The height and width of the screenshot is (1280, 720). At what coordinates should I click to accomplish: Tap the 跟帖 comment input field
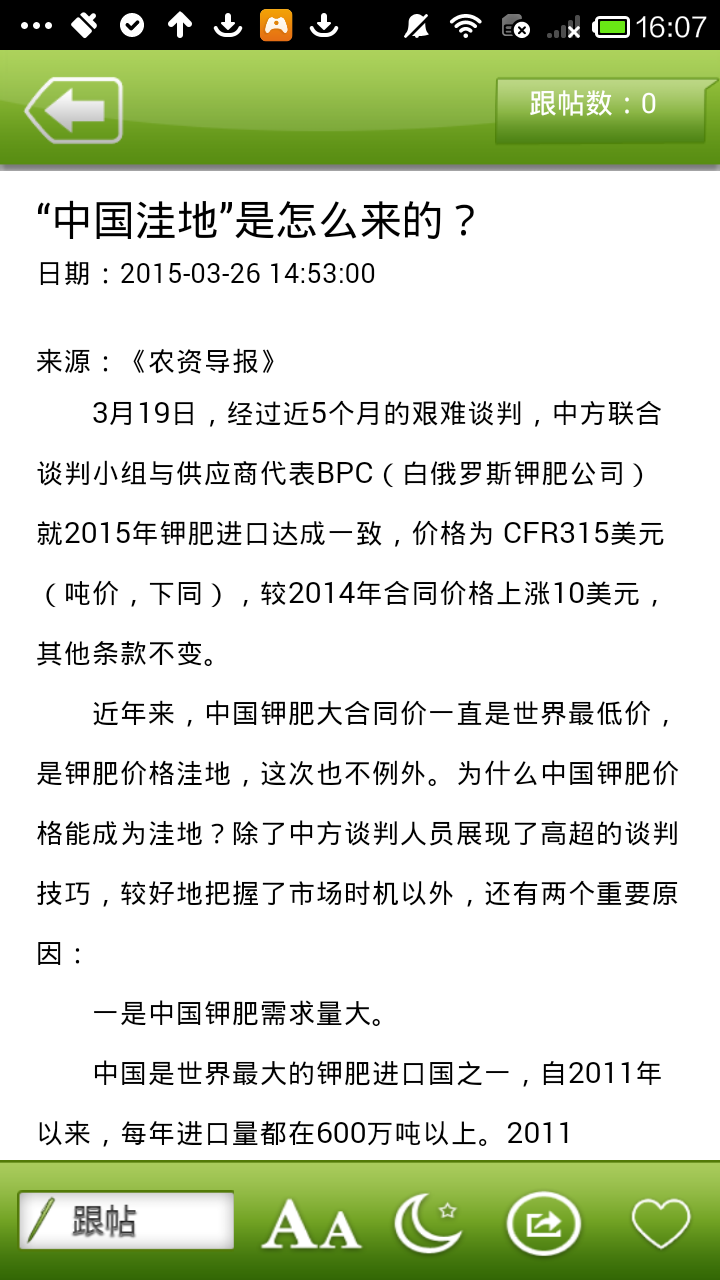click(126, 1221)
